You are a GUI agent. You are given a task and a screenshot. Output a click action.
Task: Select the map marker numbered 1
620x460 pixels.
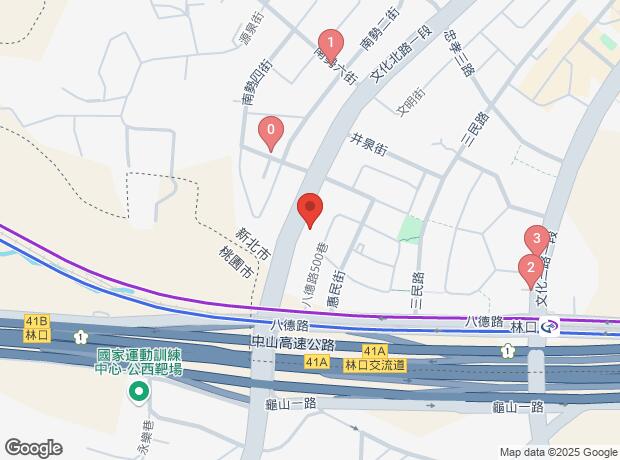click(x=330, y=42)
